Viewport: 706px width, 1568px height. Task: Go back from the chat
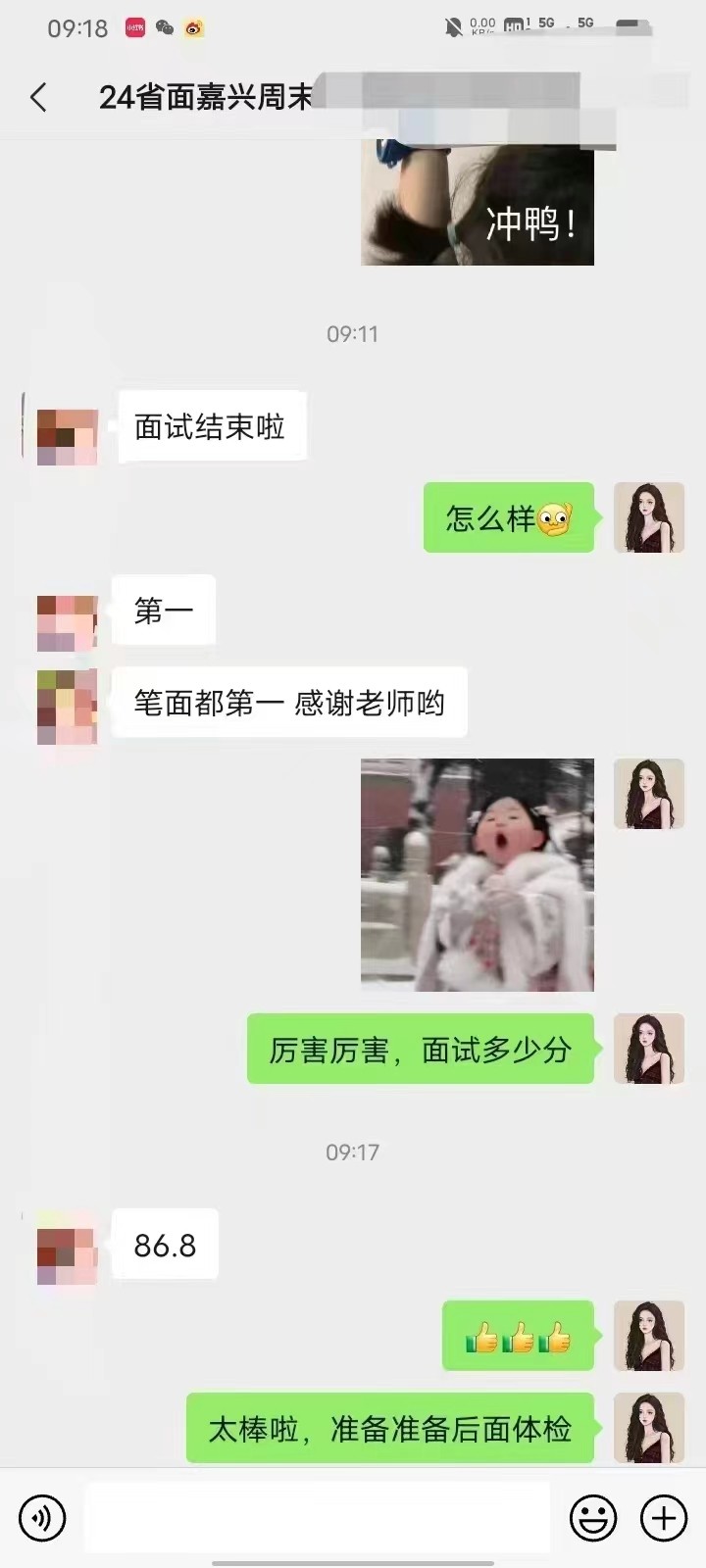[39, 97]
